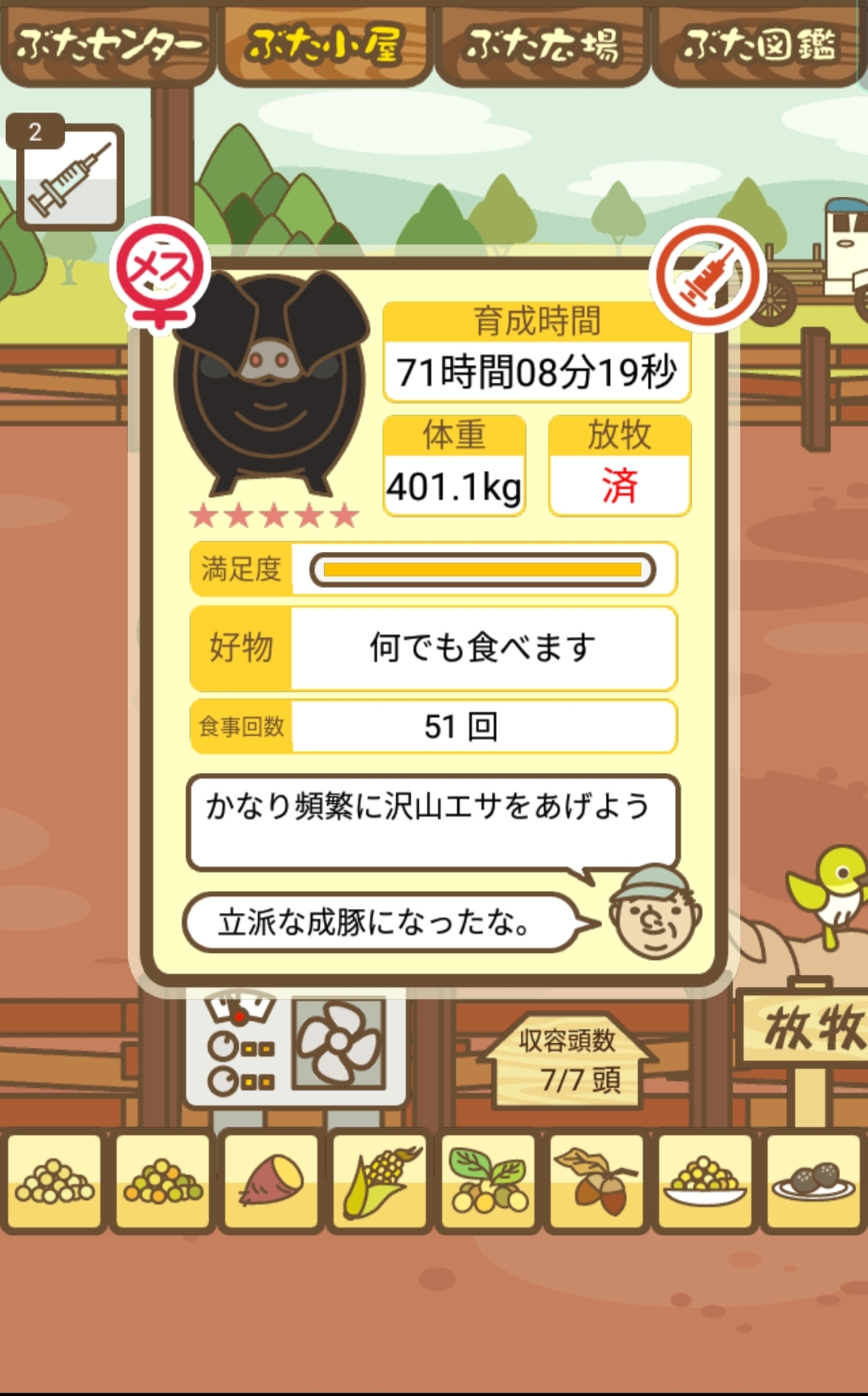Select the acorn feed
Viewport: 868px width, 1396px height.
click(x=597, y=1181)
